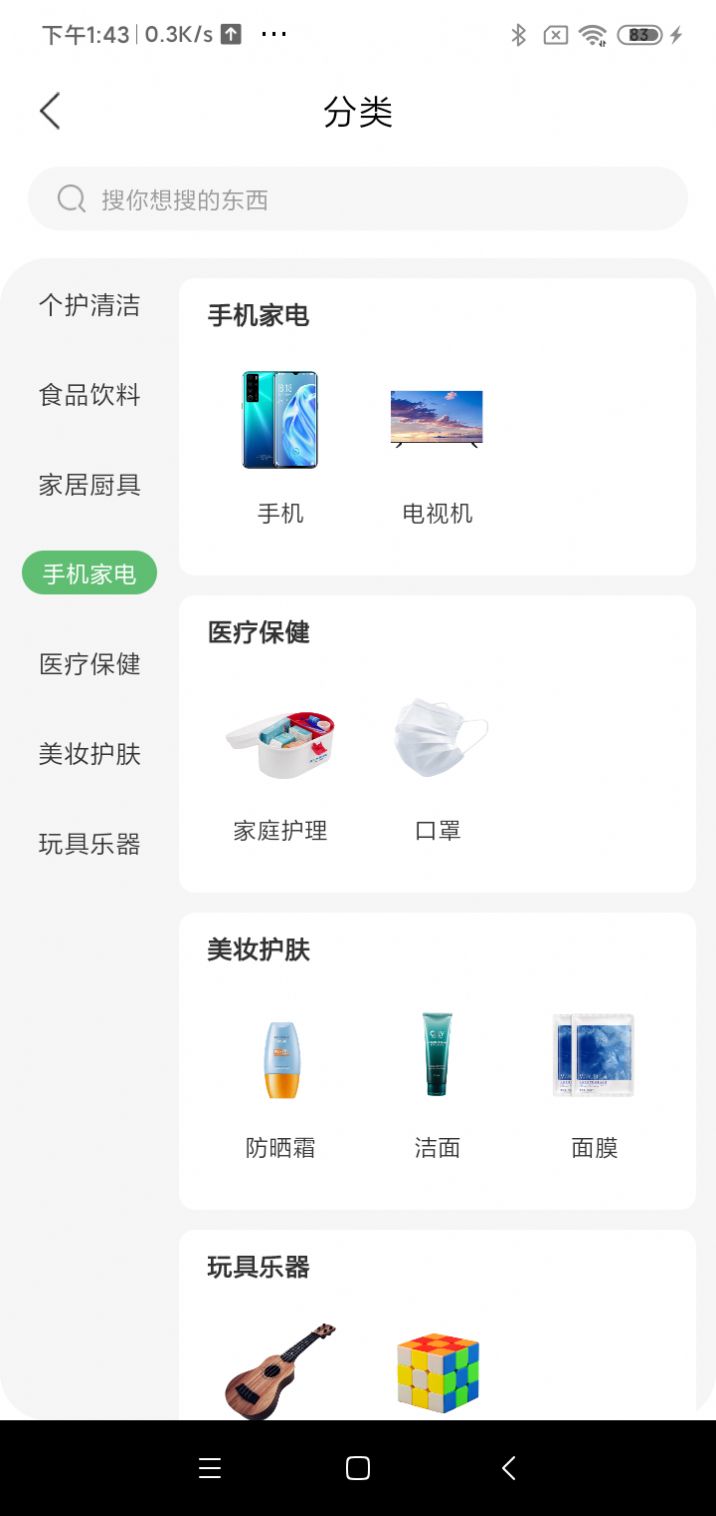Jump to 医疗保健 in the sidebar
The width and height of the screenshot is (716, 1516).
(89, 664)
